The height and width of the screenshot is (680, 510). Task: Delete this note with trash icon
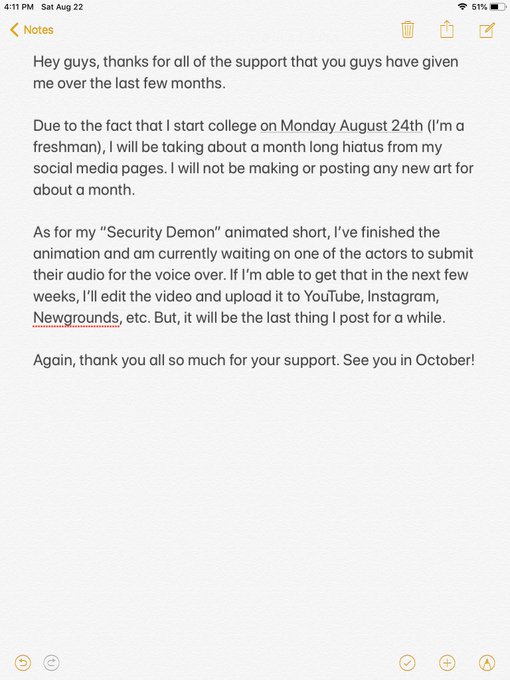point(407,29)
